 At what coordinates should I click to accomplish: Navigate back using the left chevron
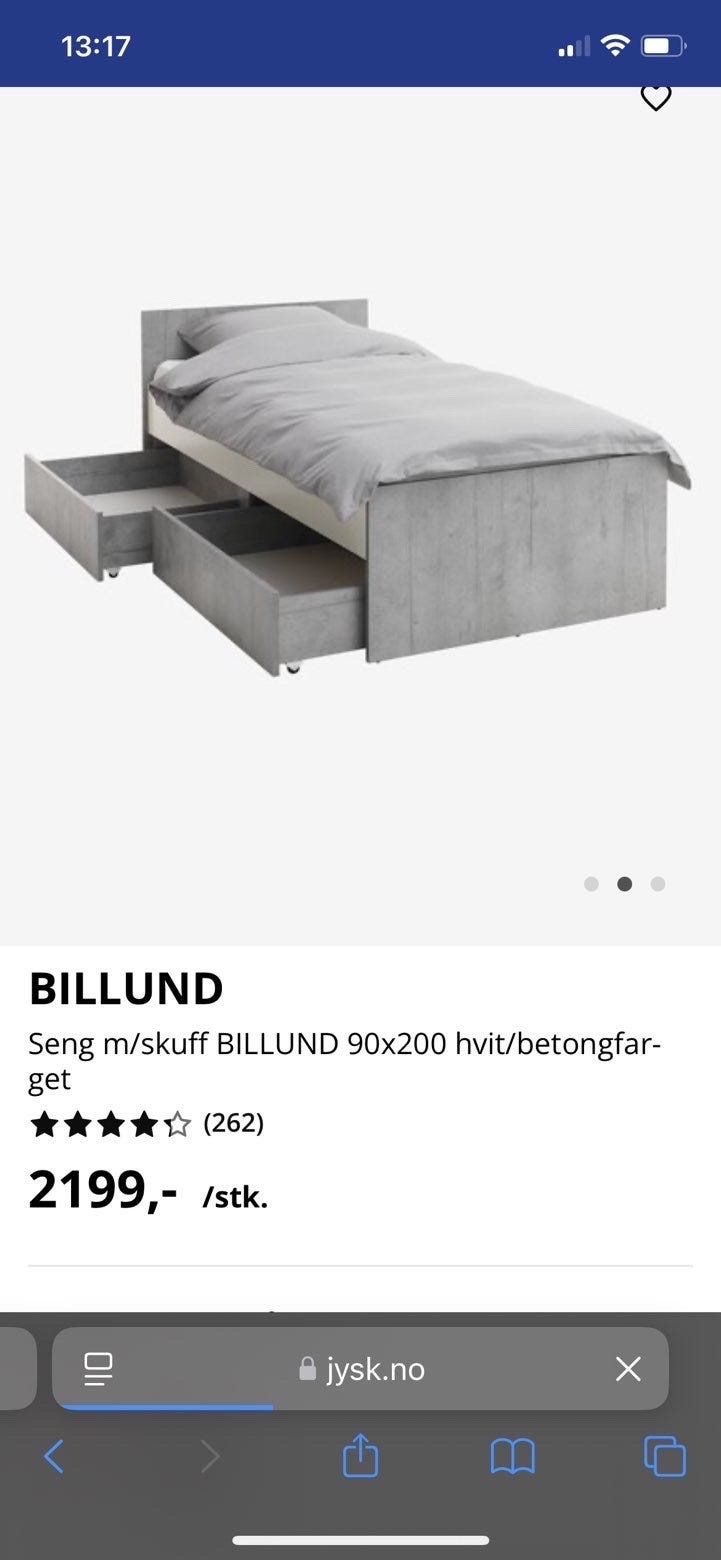[55, 1457]
